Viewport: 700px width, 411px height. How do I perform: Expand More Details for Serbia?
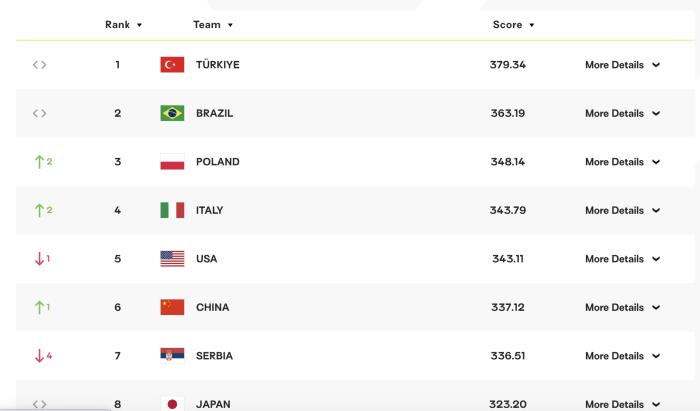[622, 356]
